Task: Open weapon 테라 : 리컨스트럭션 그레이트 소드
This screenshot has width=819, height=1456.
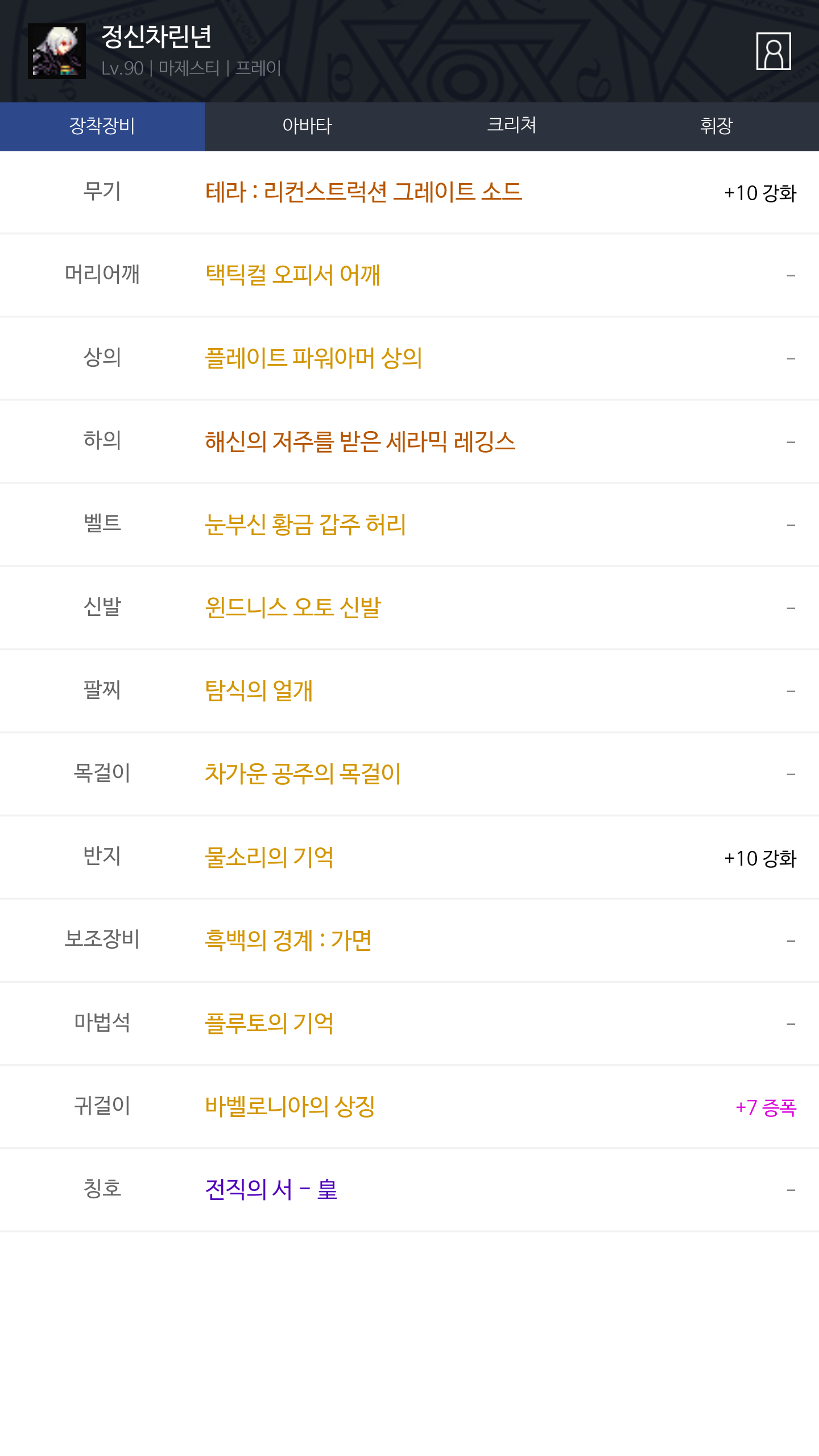Action: click(x=363, y=192)
